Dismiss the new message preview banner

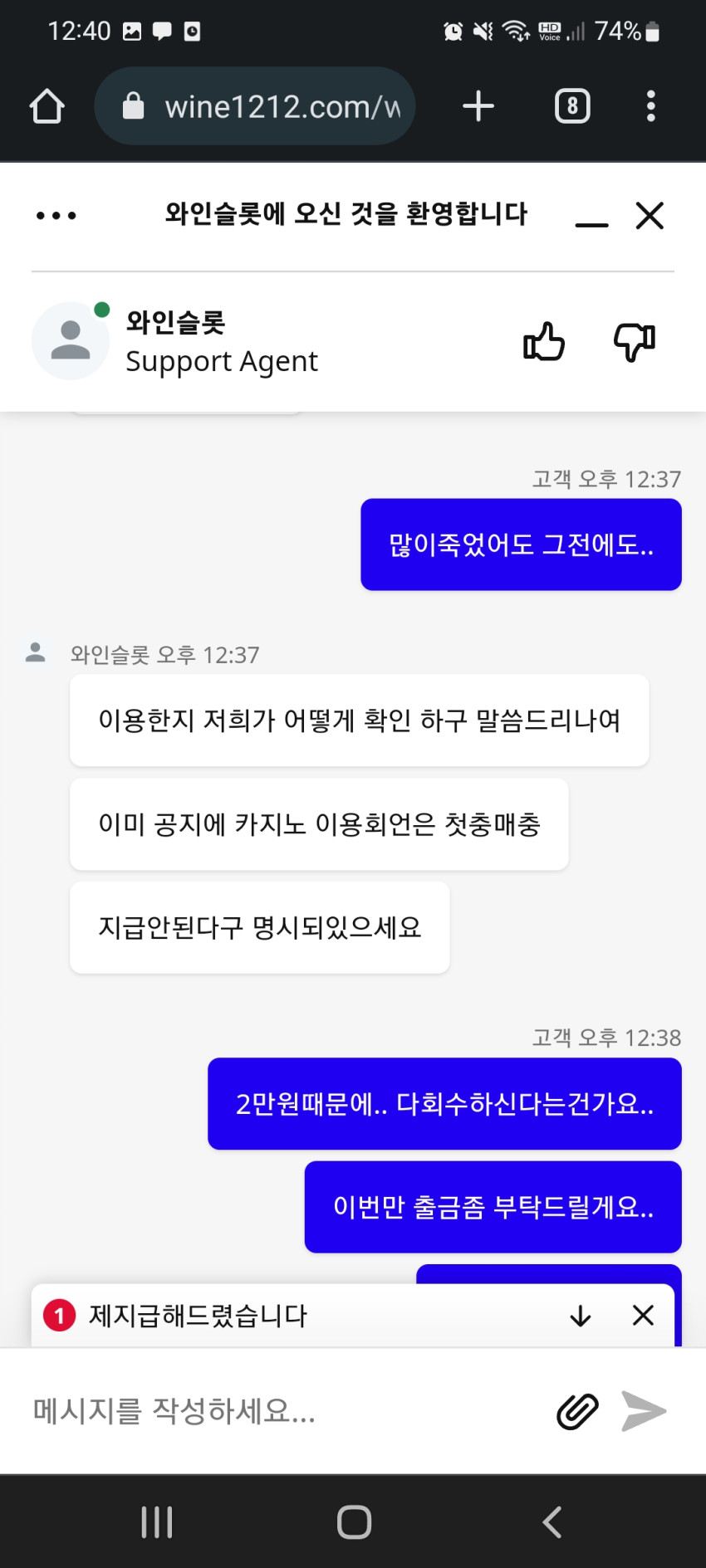click(643, 1316)
